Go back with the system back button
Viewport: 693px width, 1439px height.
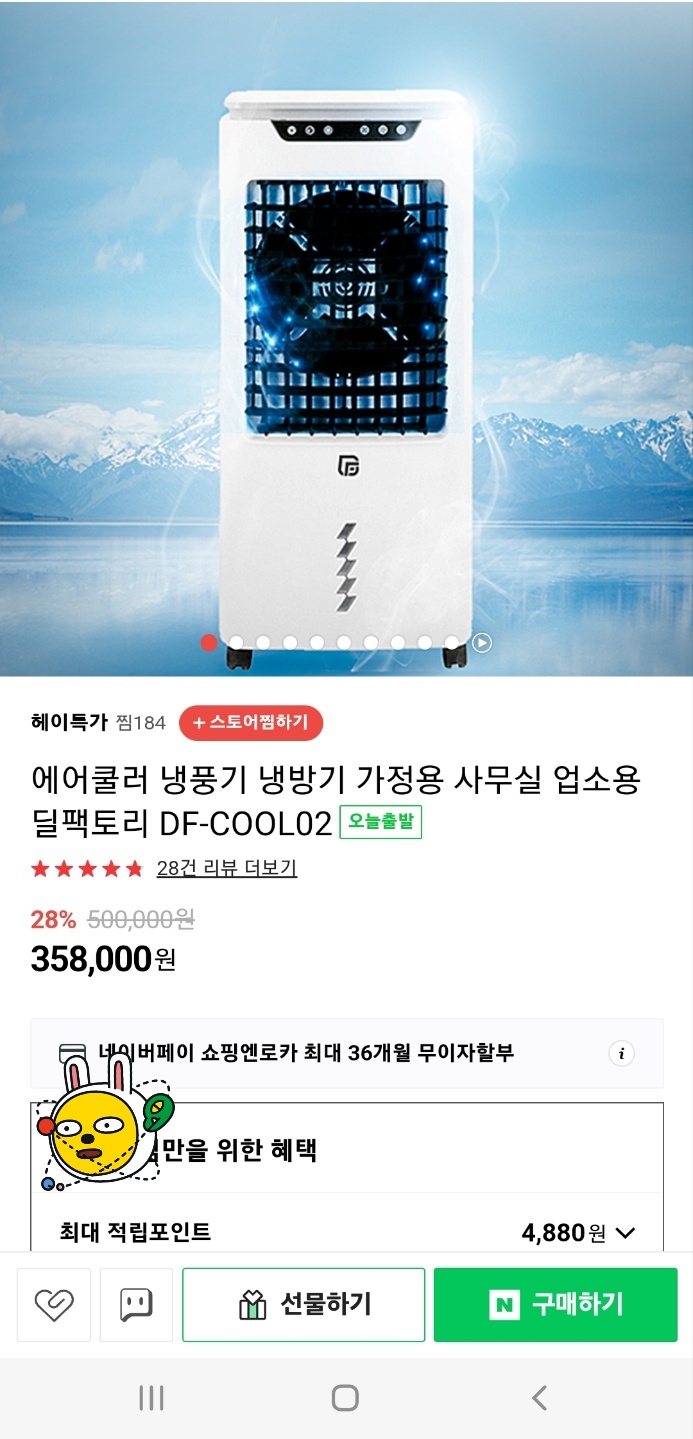pyautogui.click(x=539, y=1397)
